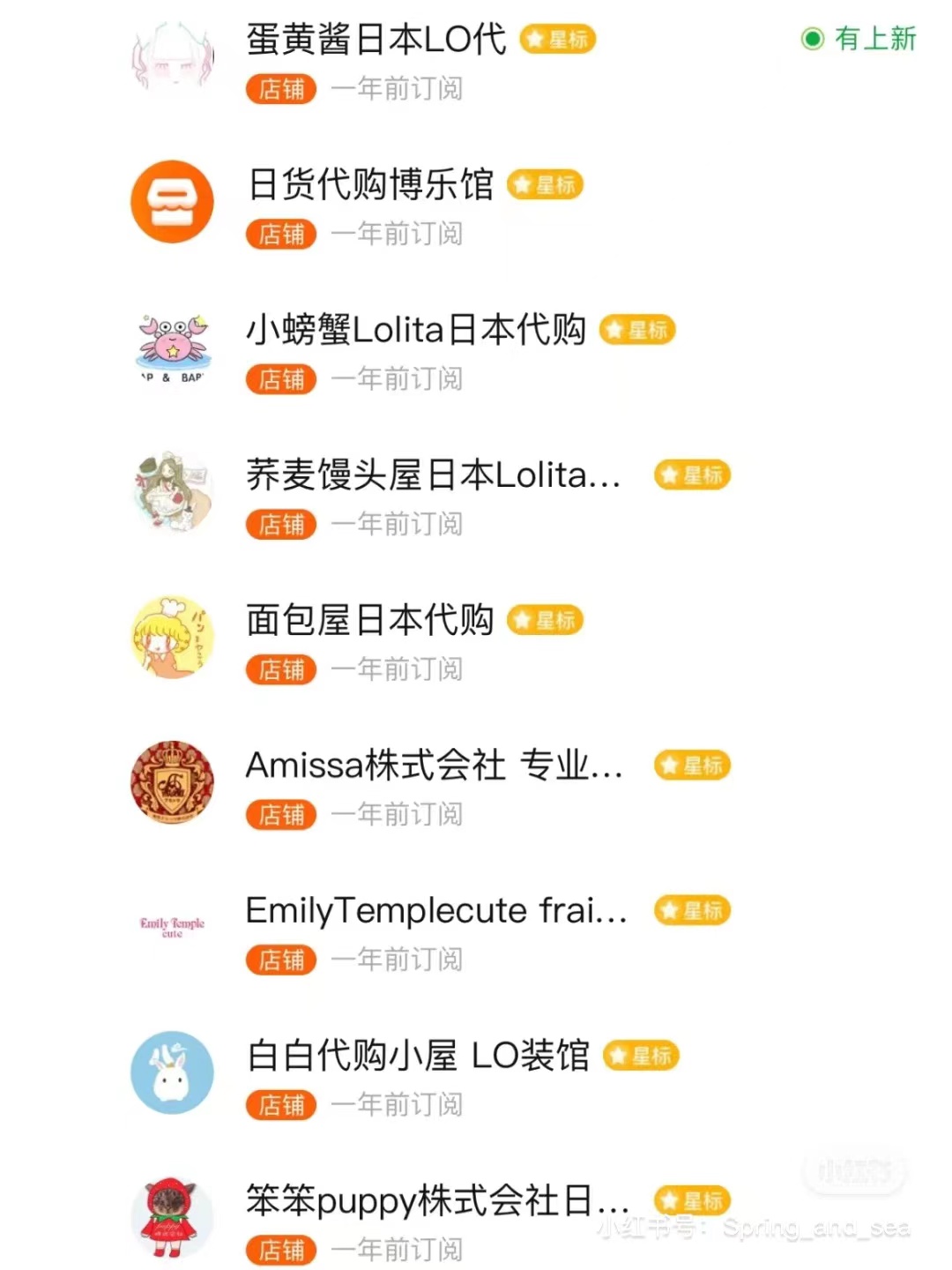Open truncated name 荞麦馒头屋日本Lolita...
Viewport: 952px width, 1270px height.
(432, 474)
